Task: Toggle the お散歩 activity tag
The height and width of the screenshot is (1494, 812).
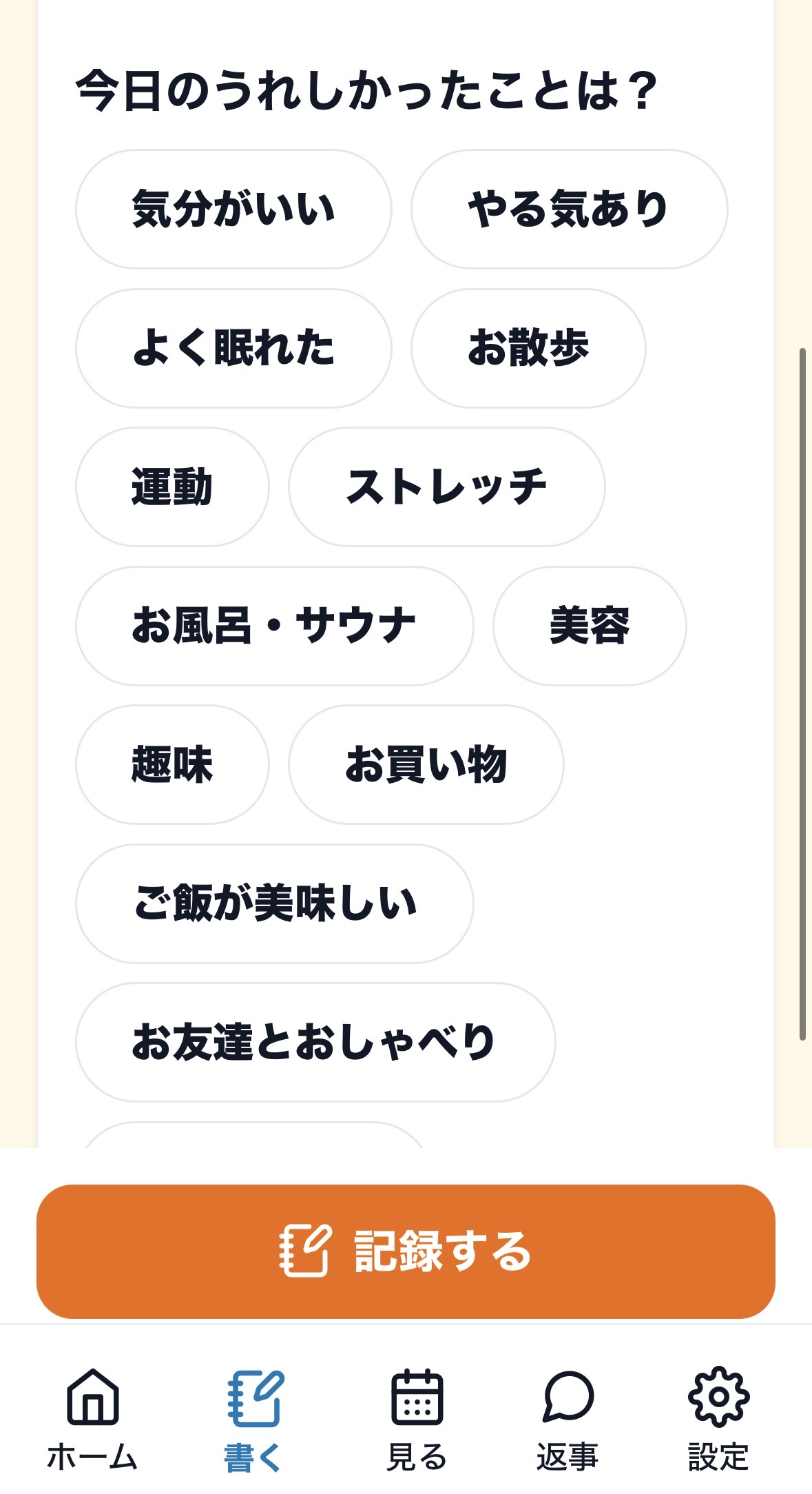Action: [x=531, y=349]
